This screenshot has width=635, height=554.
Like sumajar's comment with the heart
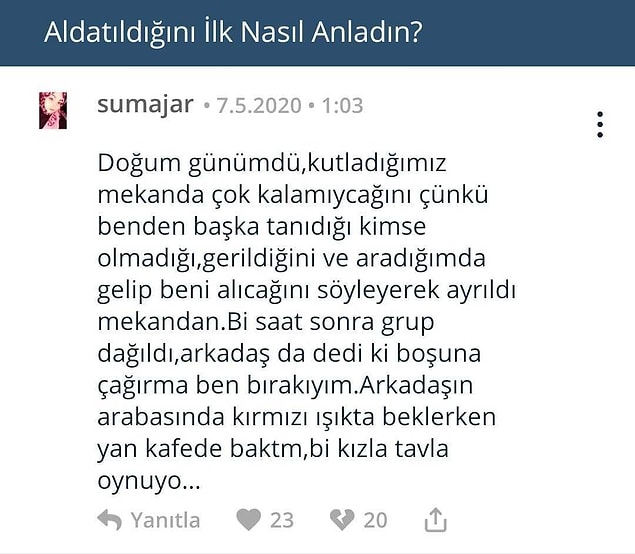pyautogui.click(x=250, y=520)
